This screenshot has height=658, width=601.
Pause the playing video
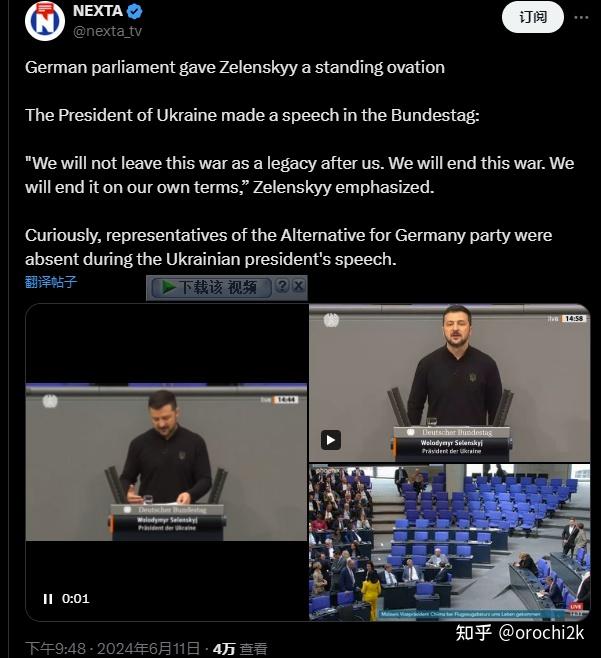[48, 598]
